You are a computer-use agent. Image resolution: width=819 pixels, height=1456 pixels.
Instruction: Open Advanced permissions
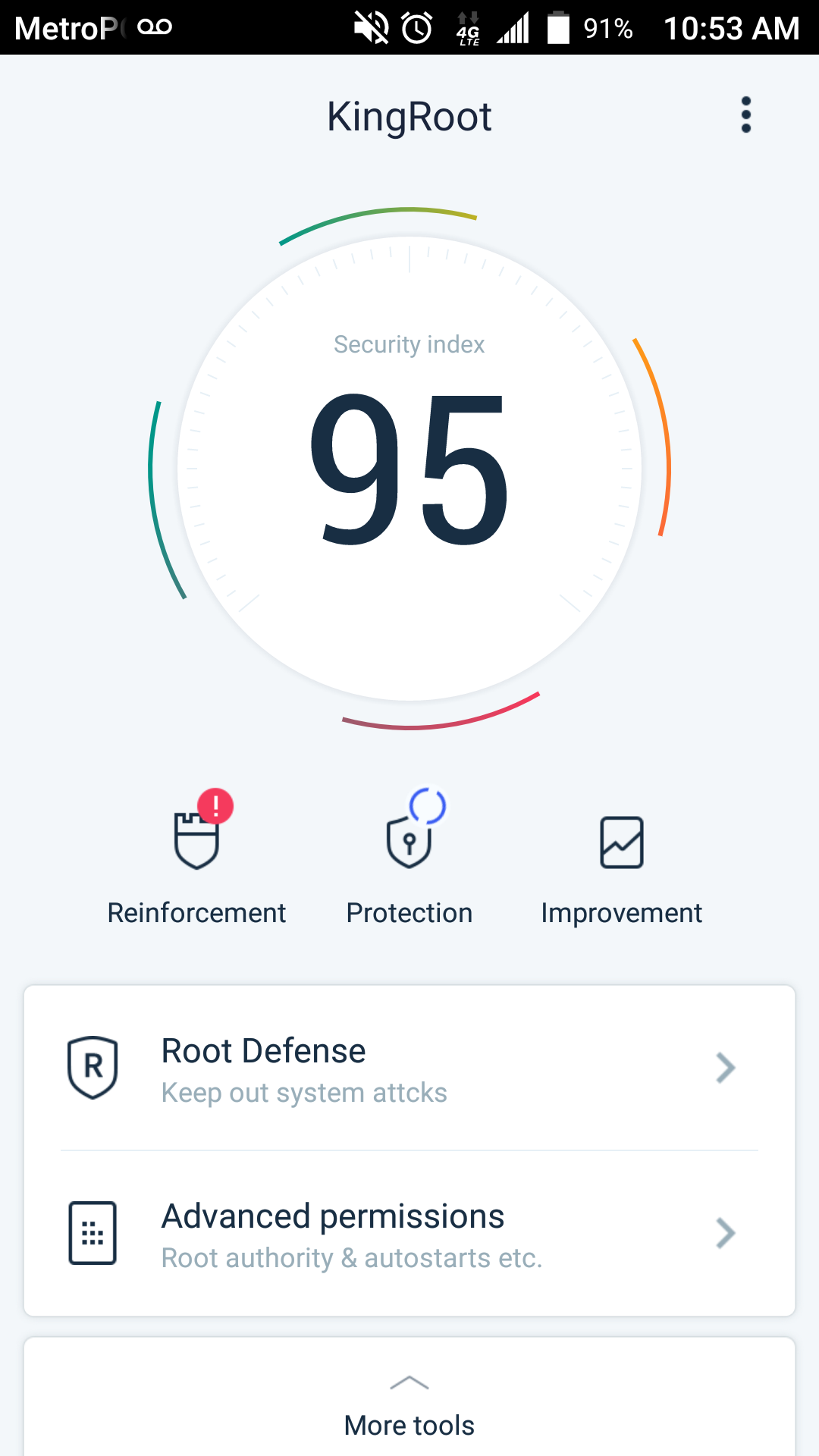tap(409, 1233)
